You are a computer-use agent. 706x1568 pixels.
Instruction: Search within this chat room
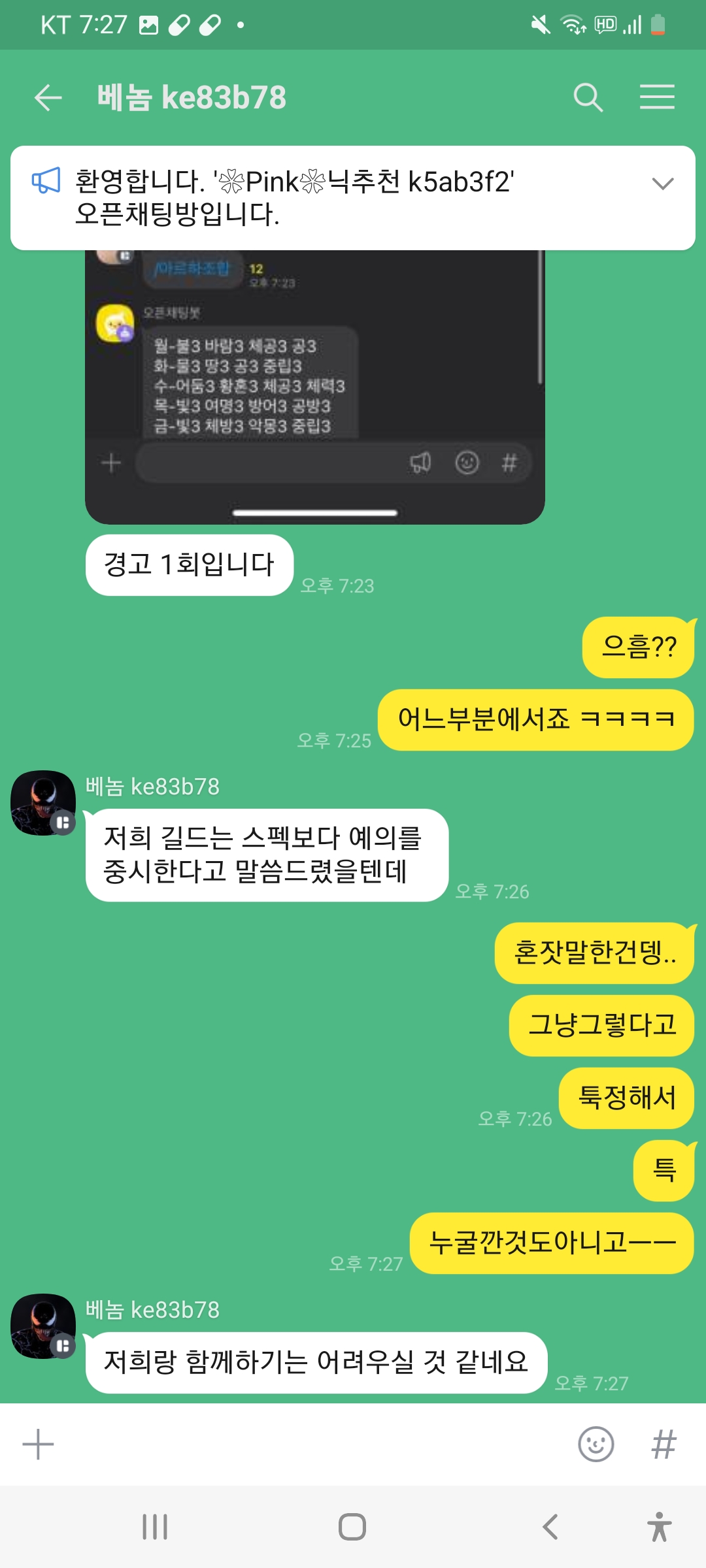pos(588,98)
